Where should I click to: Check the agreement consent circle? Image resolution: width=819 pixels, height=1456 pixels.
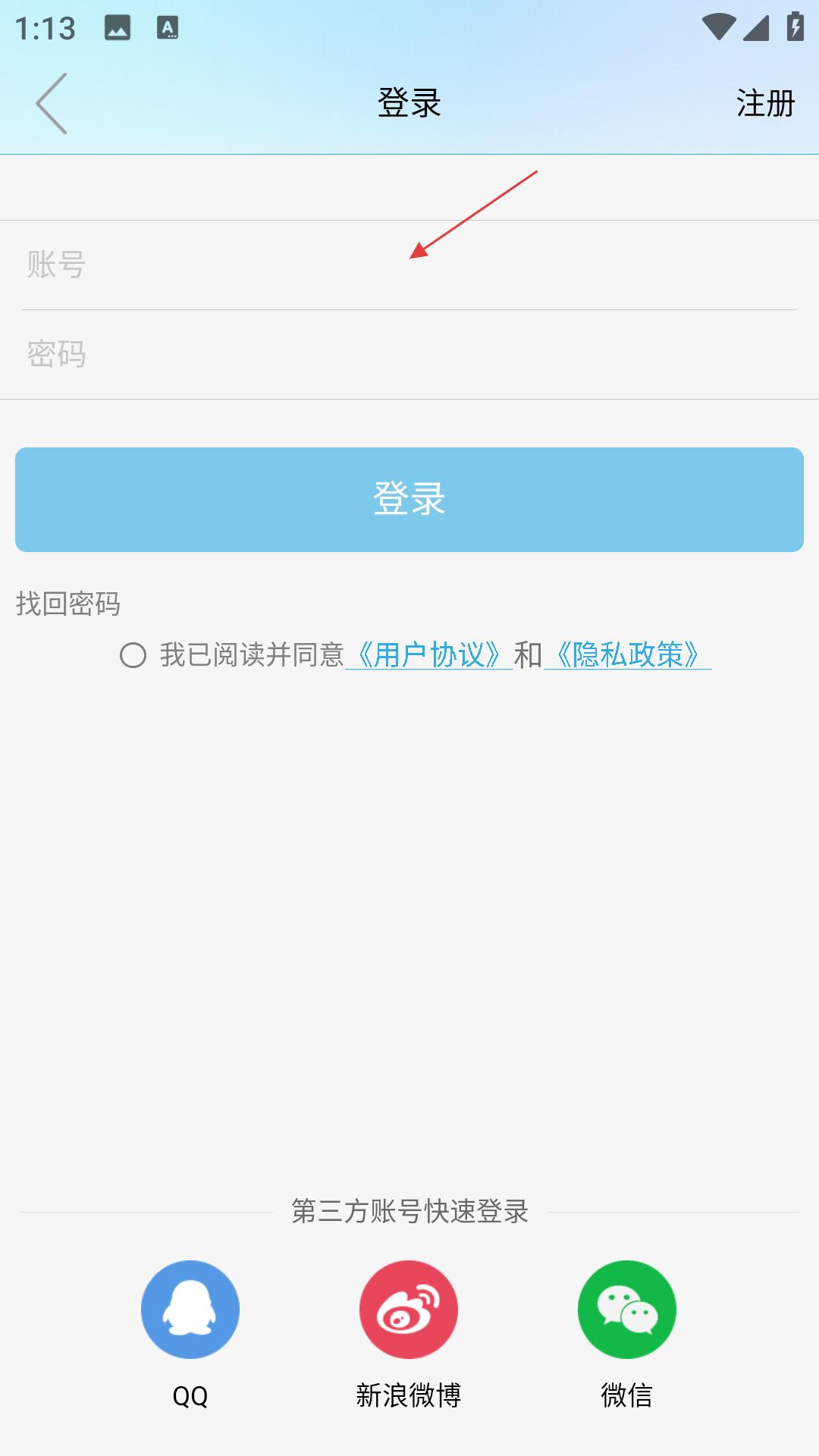(x=133, y=655)
